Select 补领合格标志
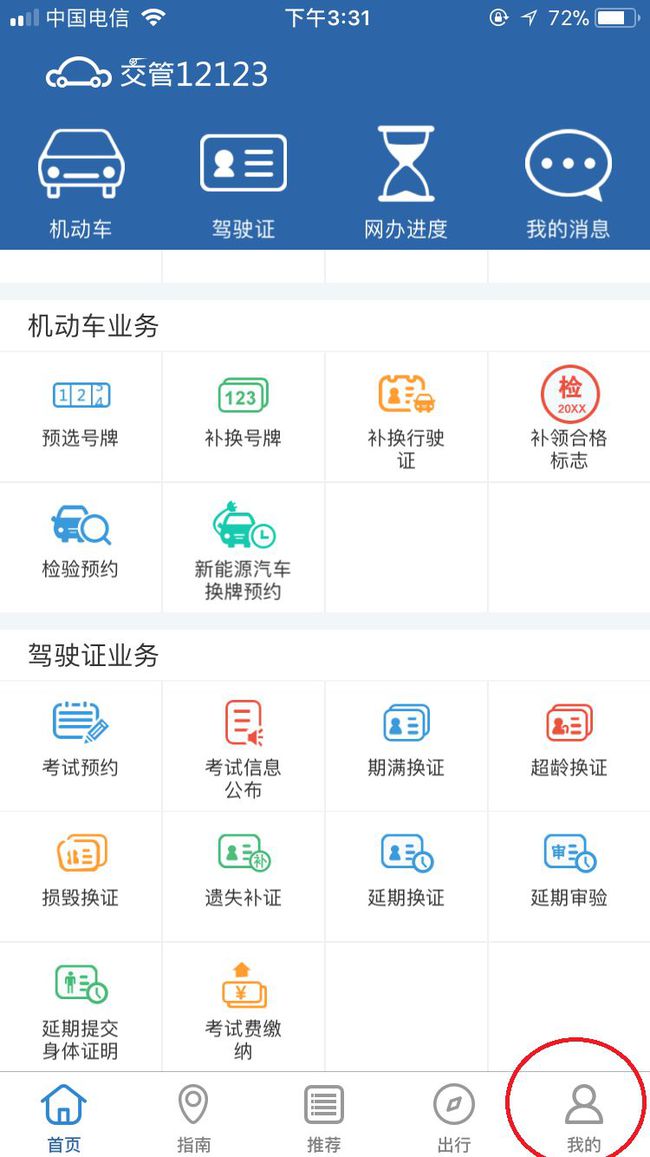 tap(568, 420)
